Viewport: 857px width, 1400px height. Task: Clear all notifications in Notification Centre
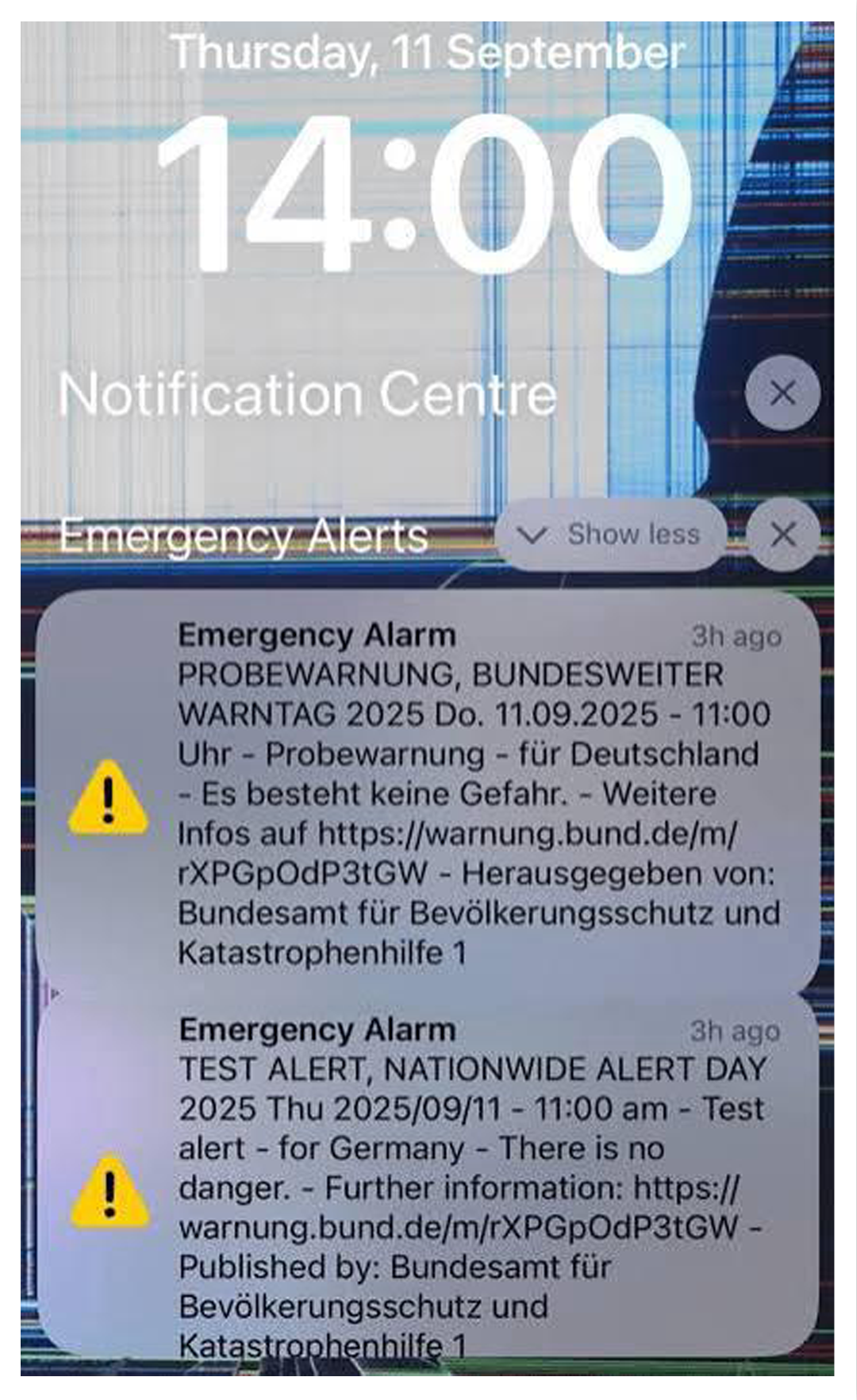click(782, 393)
